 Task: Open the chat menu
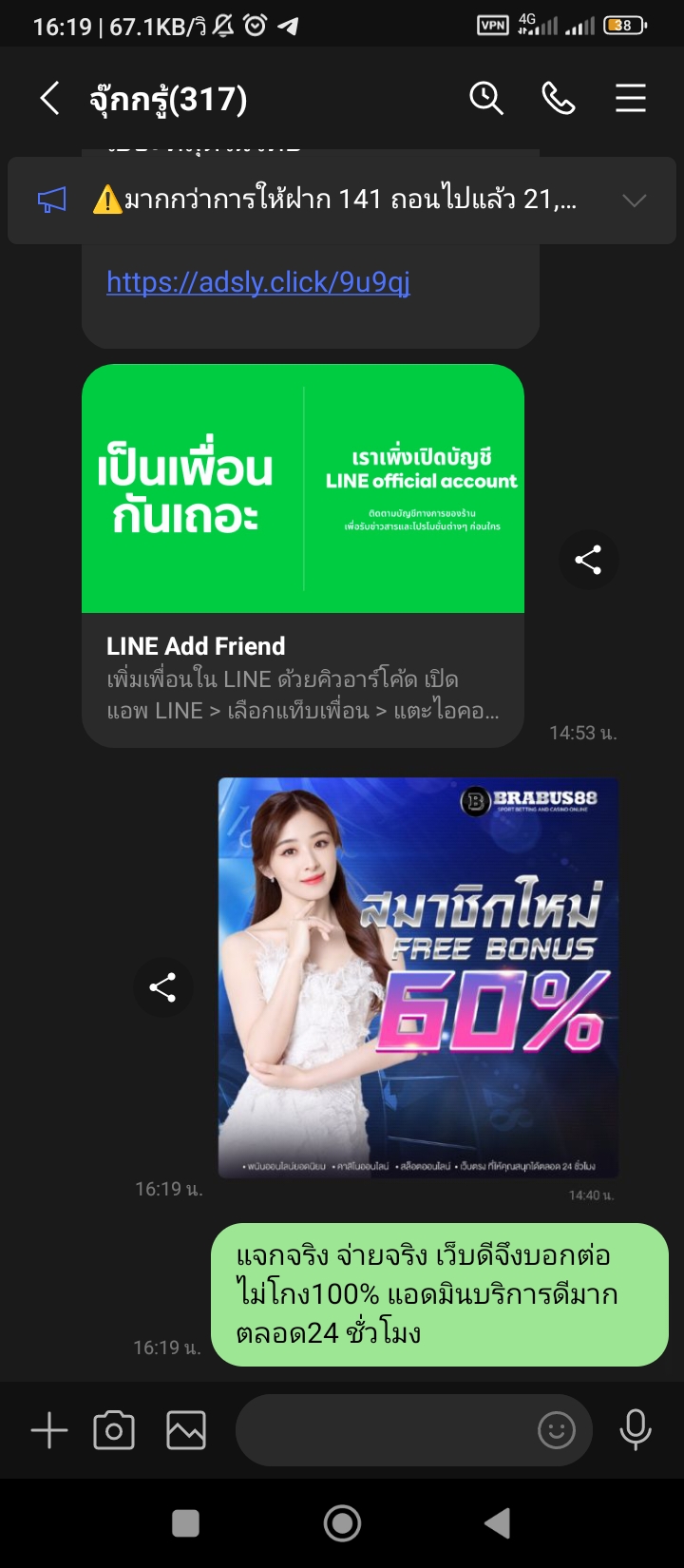pyautogui.click(x=631, y=98)
